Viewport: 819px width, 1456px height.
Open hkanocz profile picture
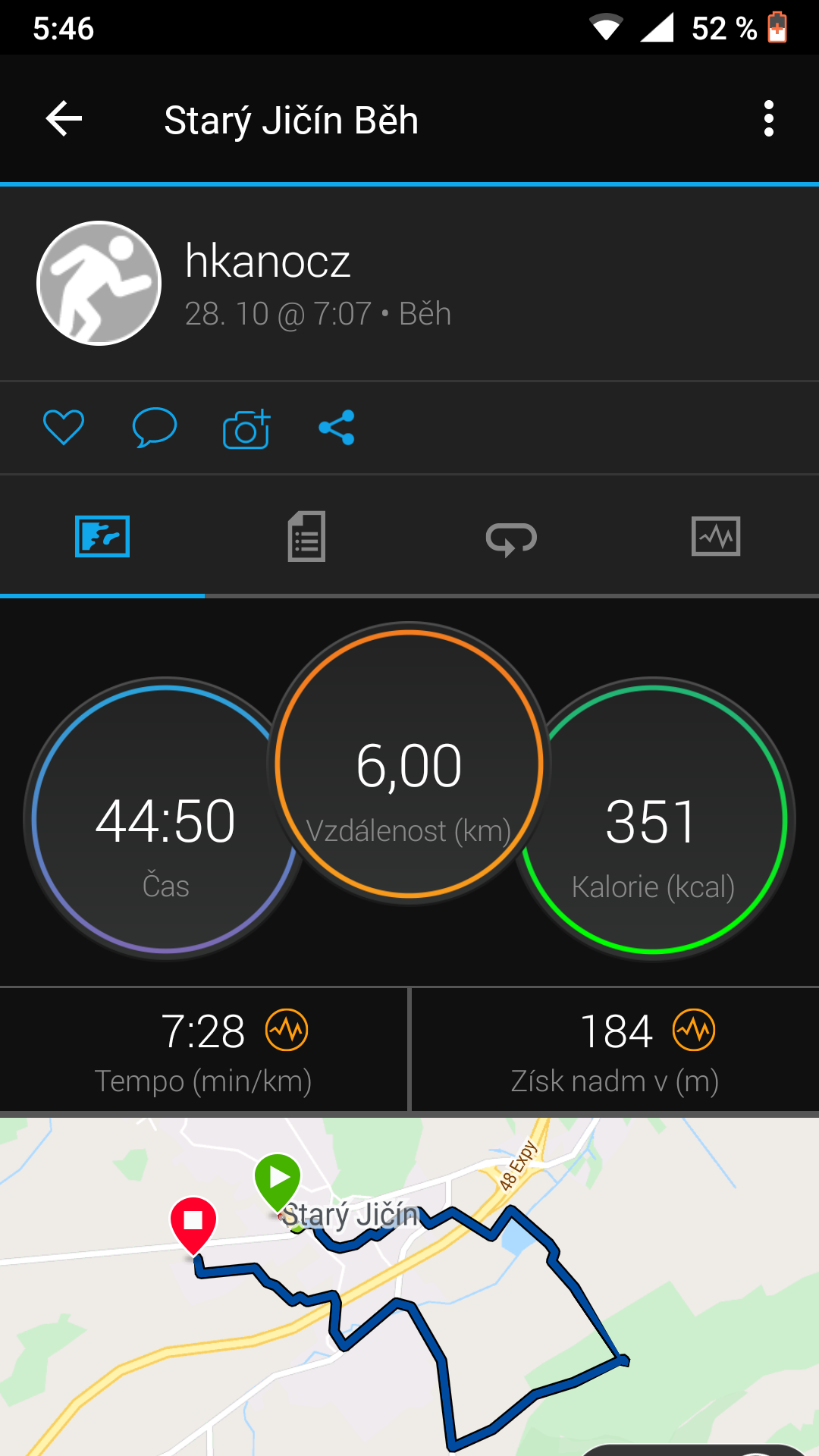(x=99, y=284)
